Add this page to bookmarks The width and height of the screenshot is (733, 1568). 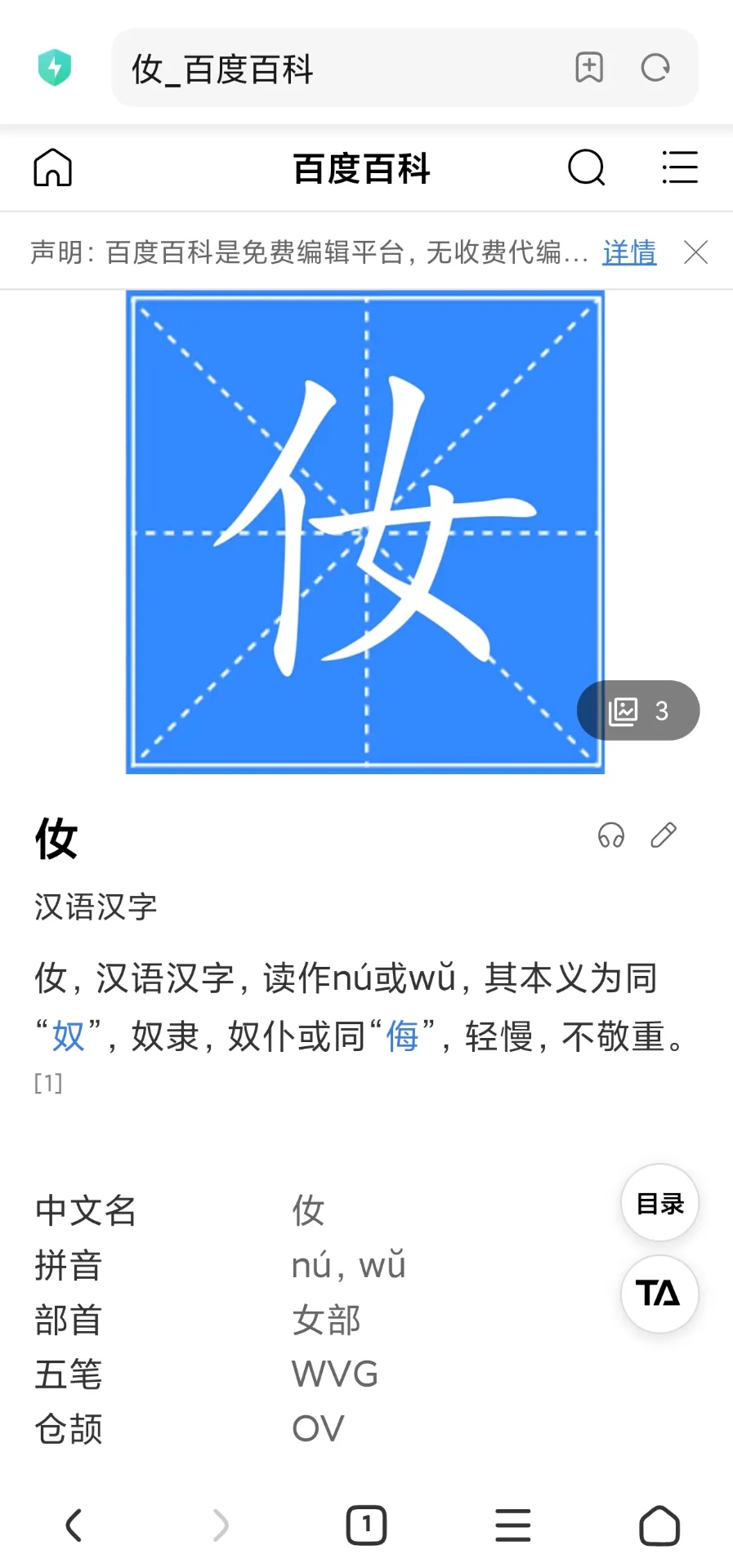pyautogui.click(x=589, y=68)
